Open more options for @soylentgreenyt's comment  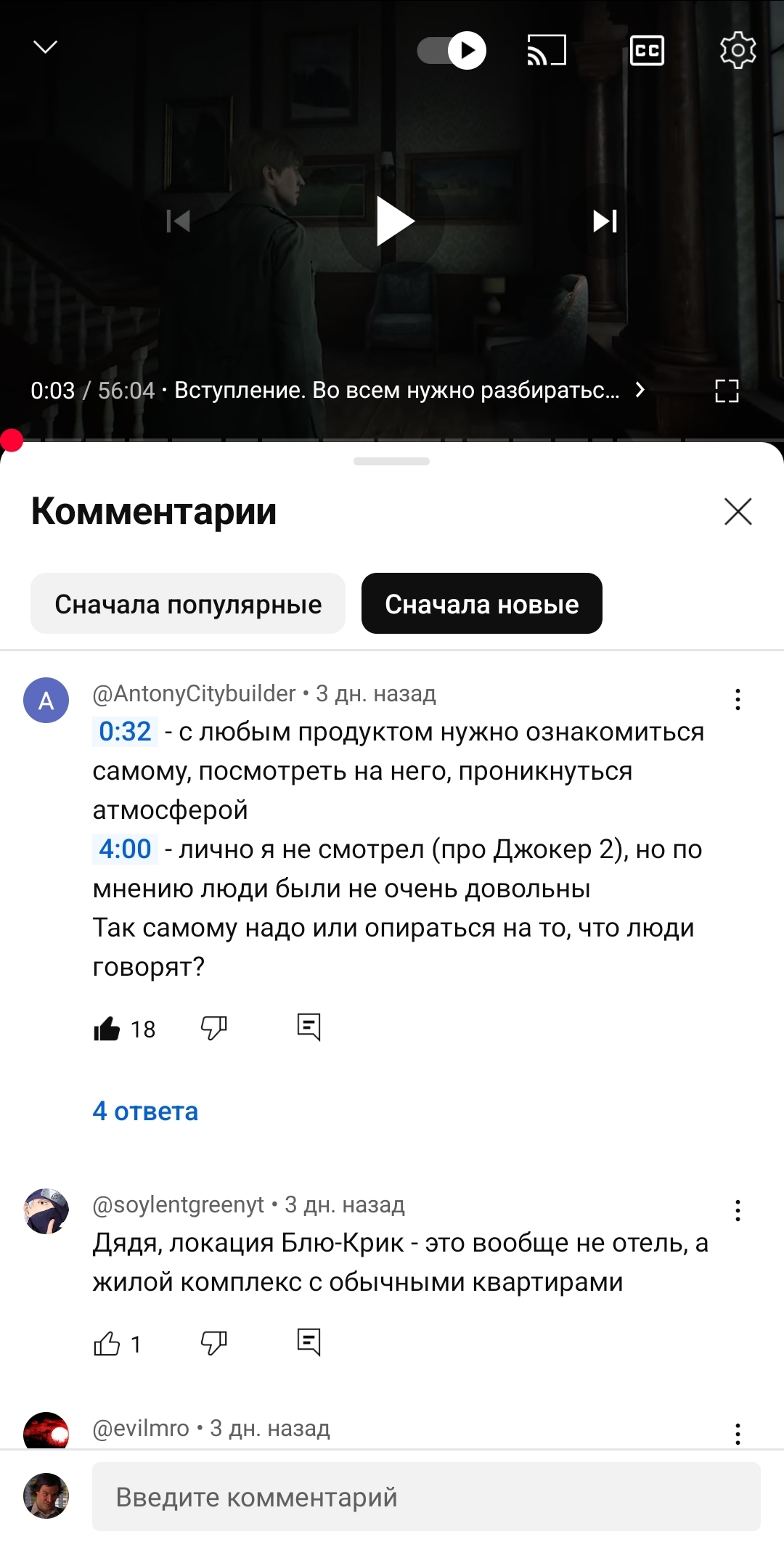[x=738, y=1210]
